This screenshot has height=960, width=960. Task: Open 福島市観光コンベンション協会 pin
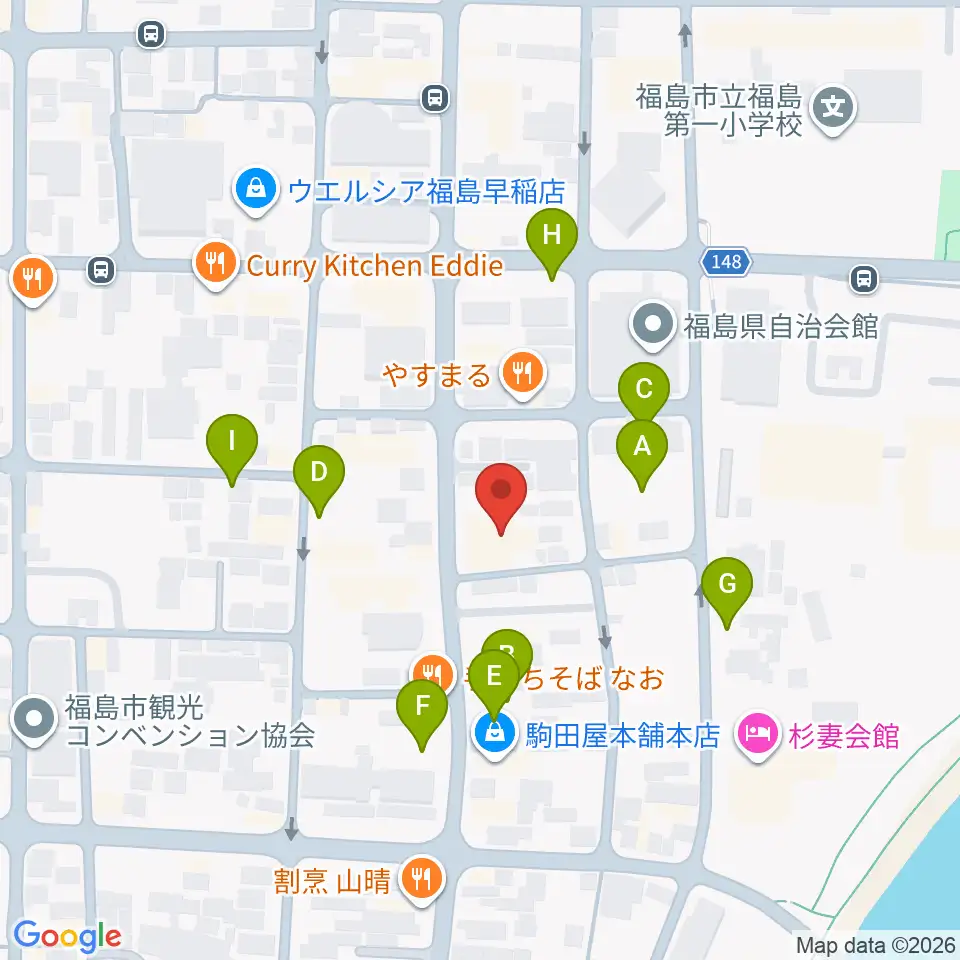point(34,720)
